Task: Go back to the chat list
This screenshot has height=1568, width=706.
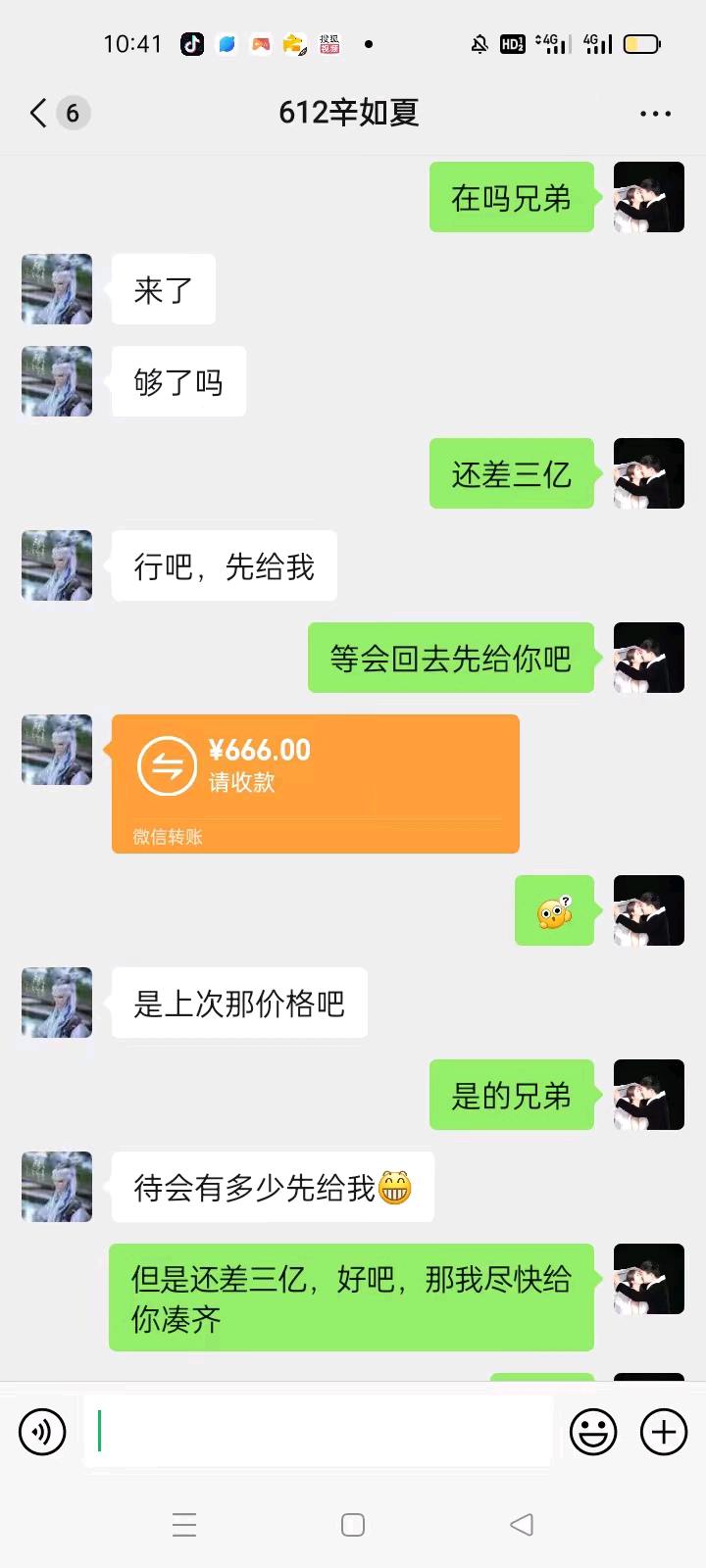Action: tap(39, 113)
